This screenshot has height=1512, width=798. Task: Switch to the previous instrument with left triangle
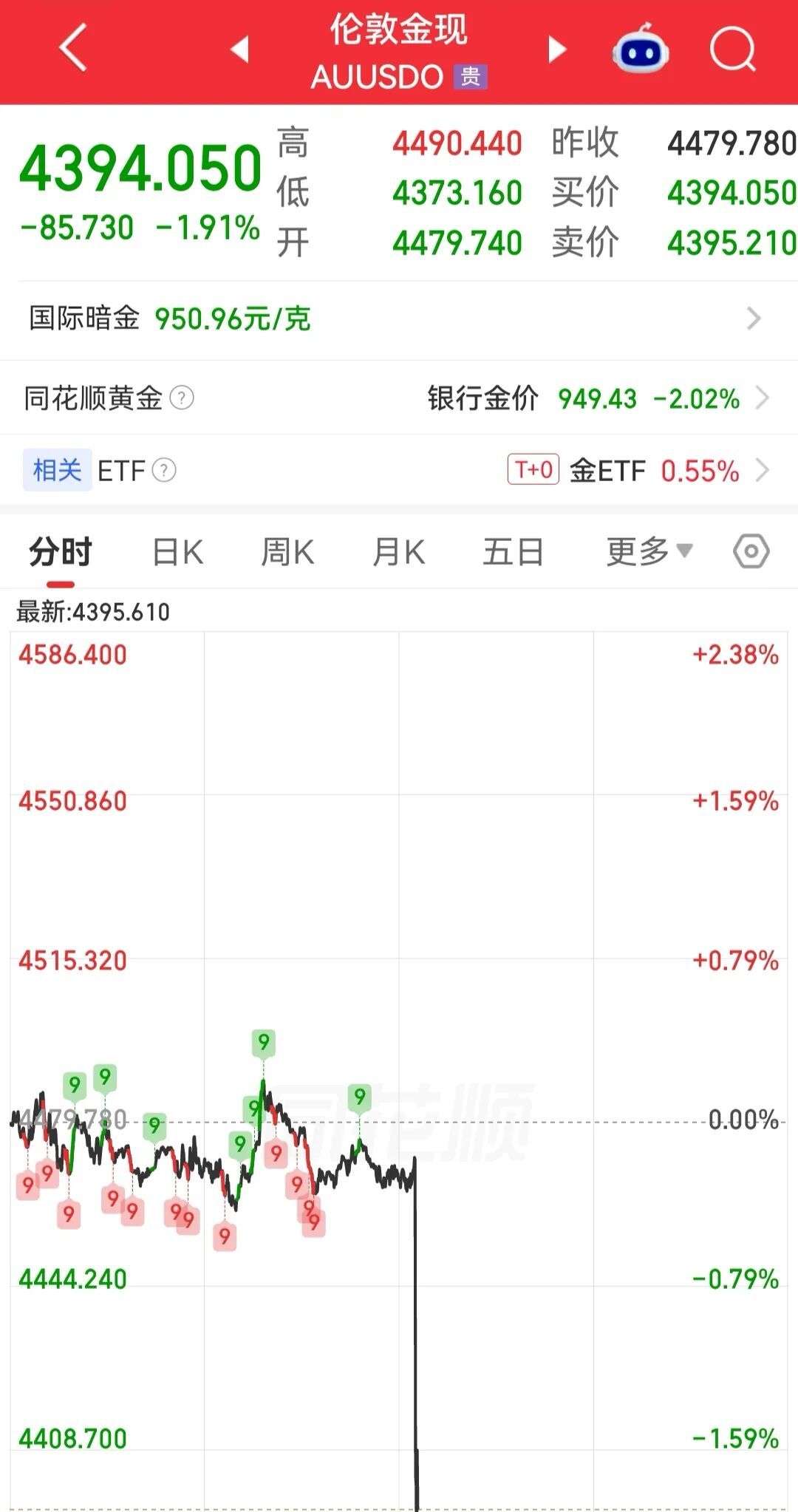click(x=239, y=50)
